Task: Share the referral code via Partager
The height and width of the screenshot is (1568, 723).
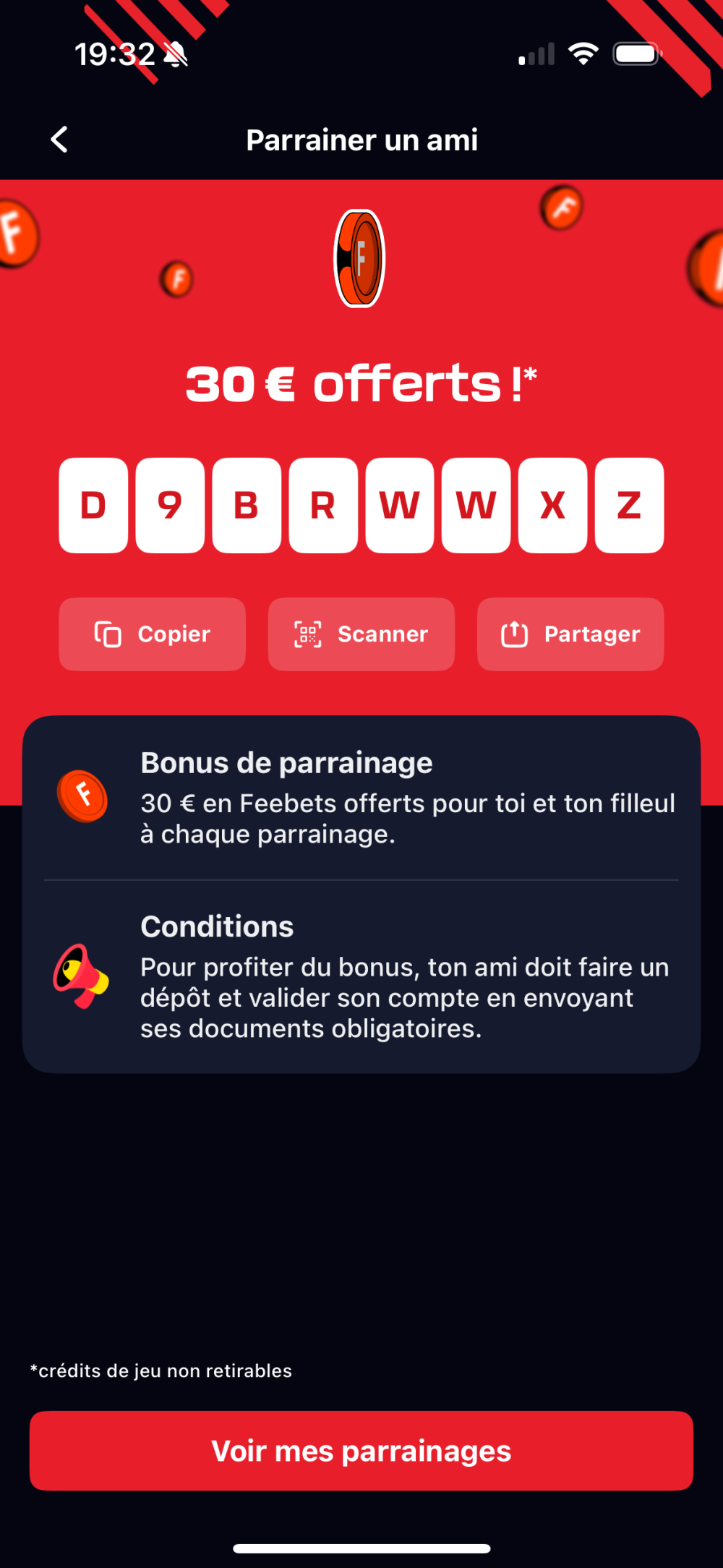Action: coord(570,634)
